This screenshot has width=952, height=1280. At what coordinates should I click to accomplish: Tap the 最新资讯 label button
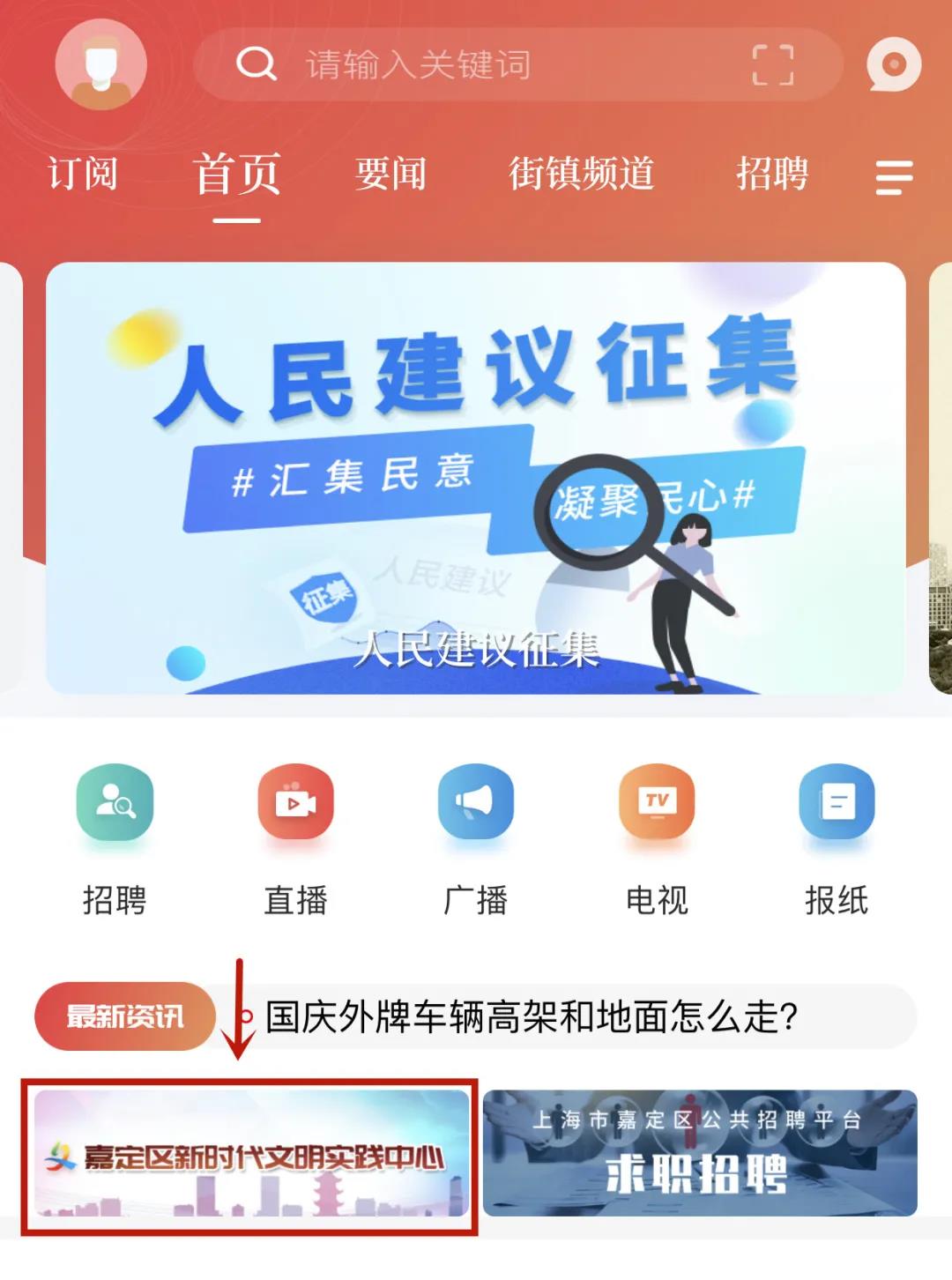pyautogui.click(x=125, y=1016)
